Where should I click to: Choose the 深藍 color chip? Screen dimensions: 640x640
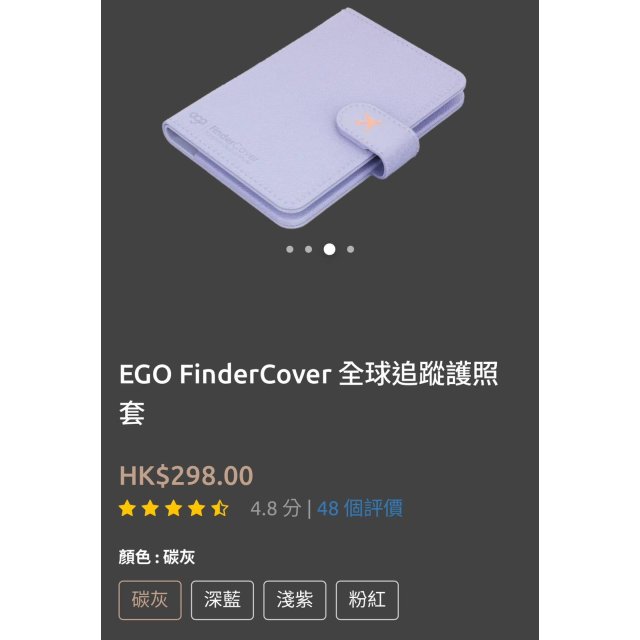(x=222, y=600)
